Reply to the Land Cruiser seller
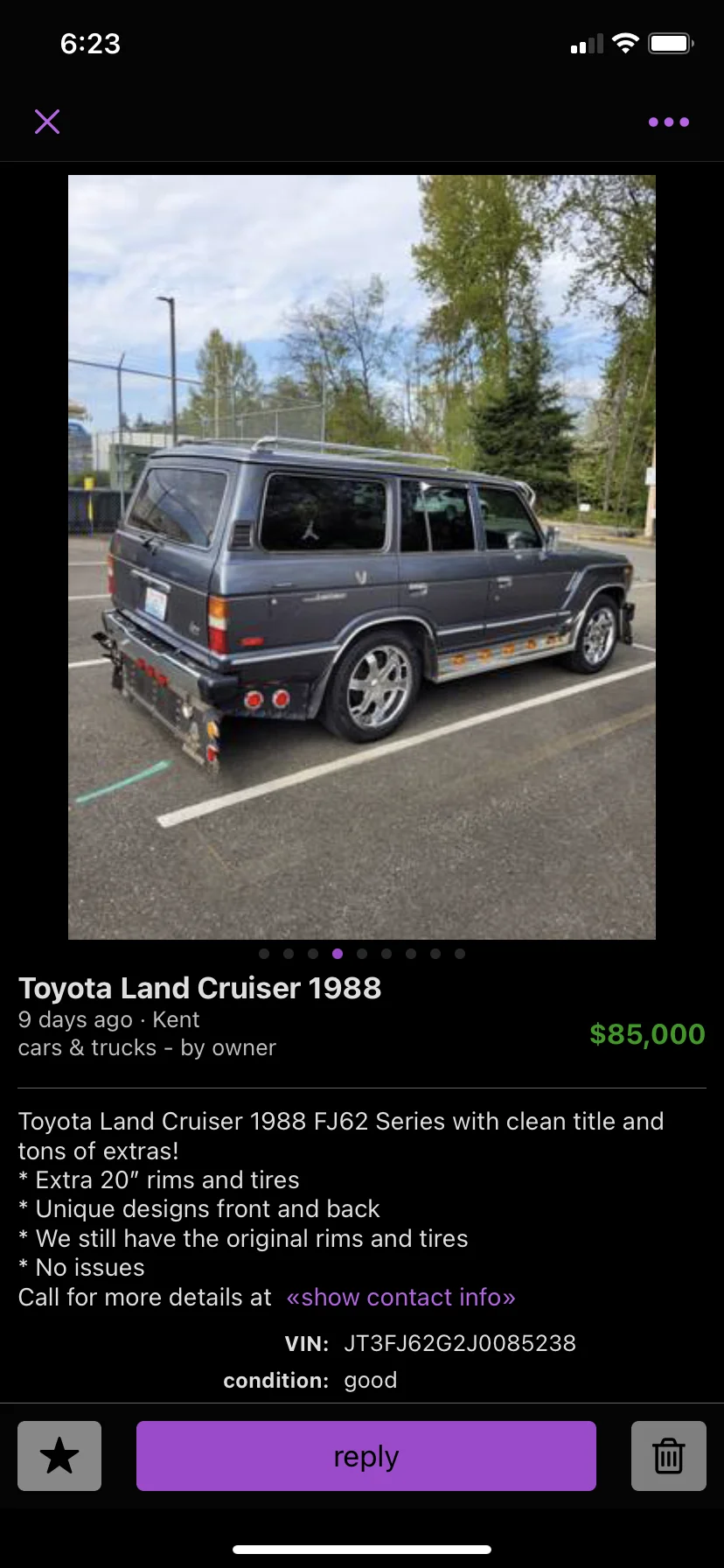The image size is (724, 1568). pos(365,1456)
